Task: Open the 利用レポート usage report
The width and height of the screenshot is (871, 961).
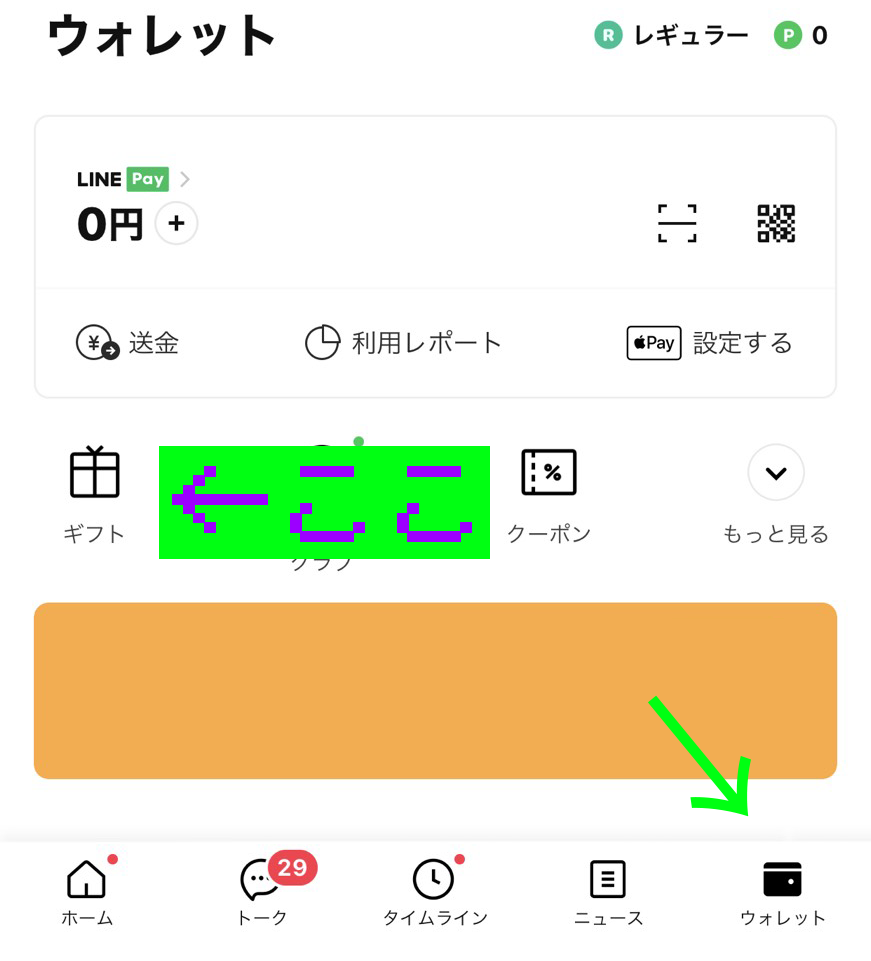Action: [x=403, y=343]
